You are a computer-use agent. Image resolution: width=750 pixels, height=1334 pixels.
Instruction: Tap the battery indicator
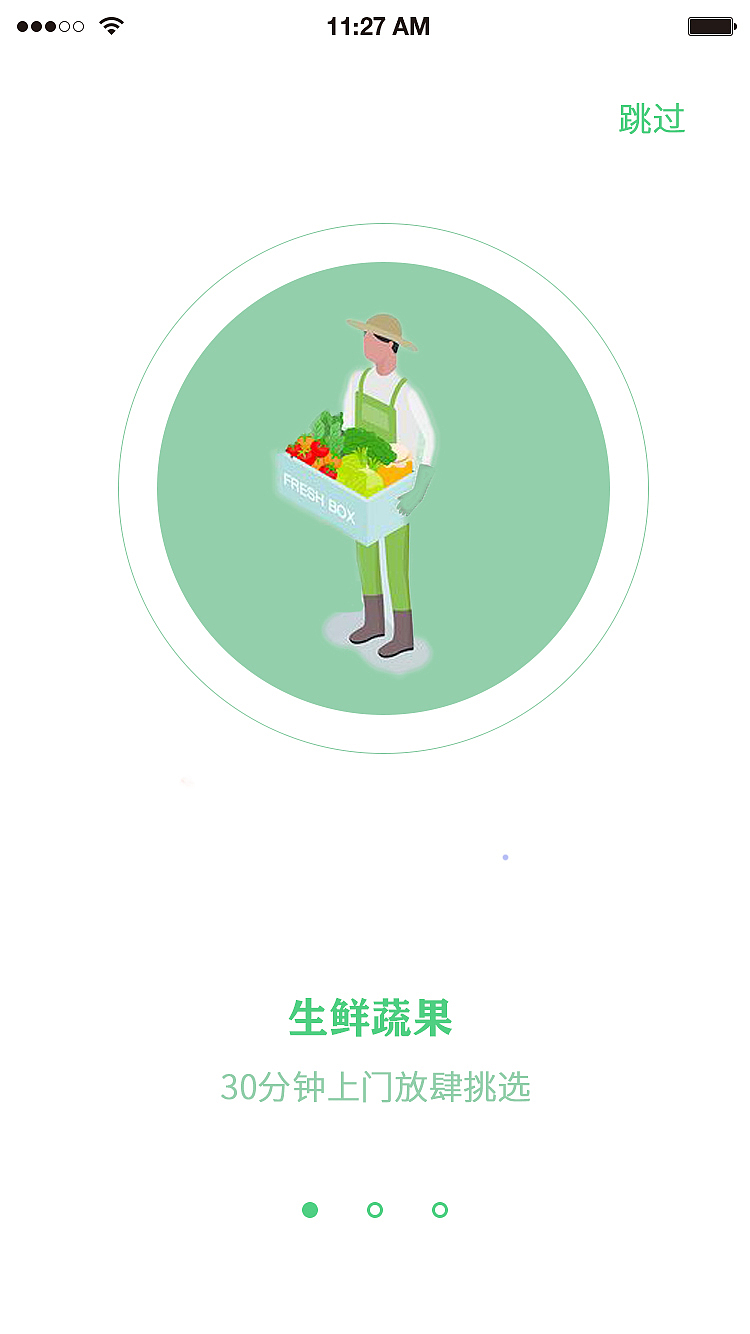click(711, 26)
